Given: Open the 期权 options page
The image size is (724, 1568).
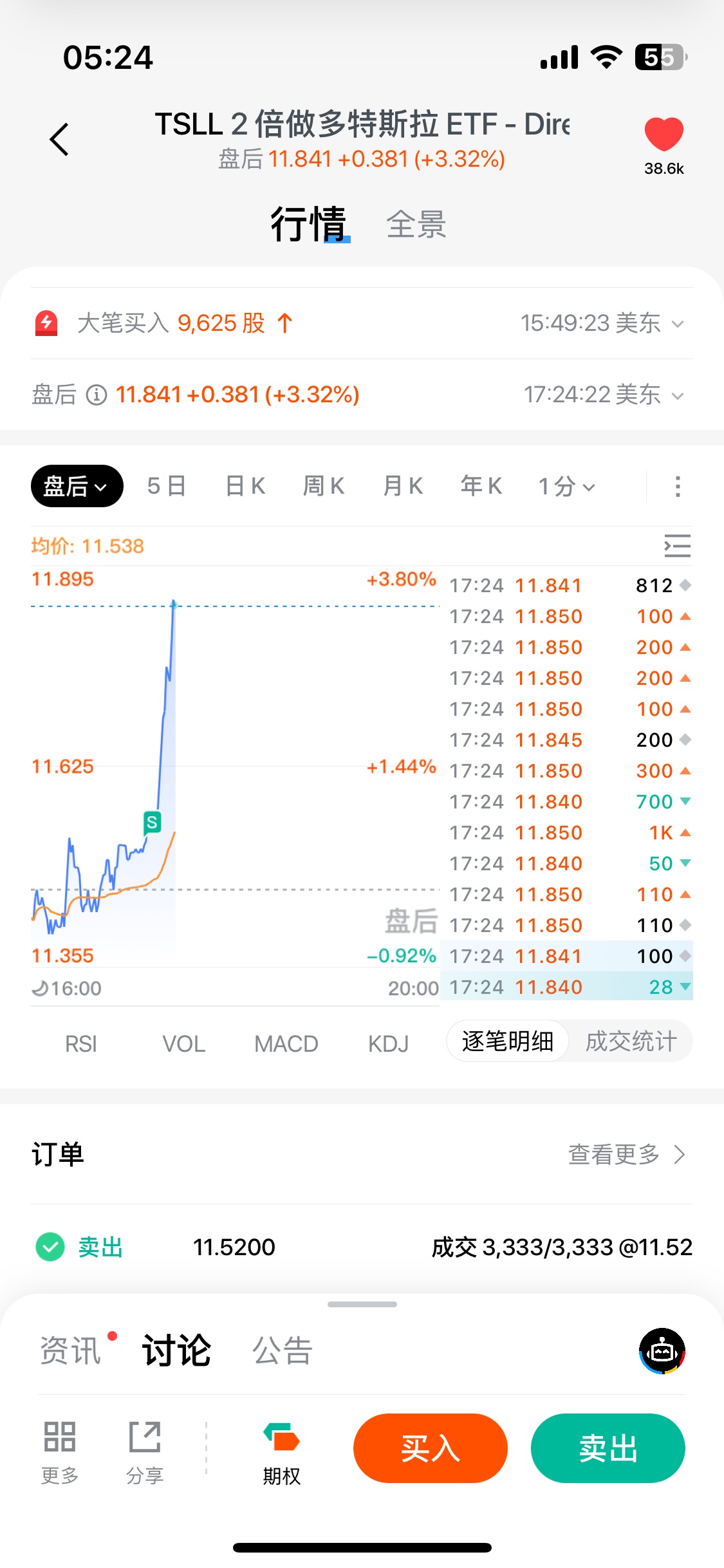Looking at the screenshot, I should tap(281, 1453).
